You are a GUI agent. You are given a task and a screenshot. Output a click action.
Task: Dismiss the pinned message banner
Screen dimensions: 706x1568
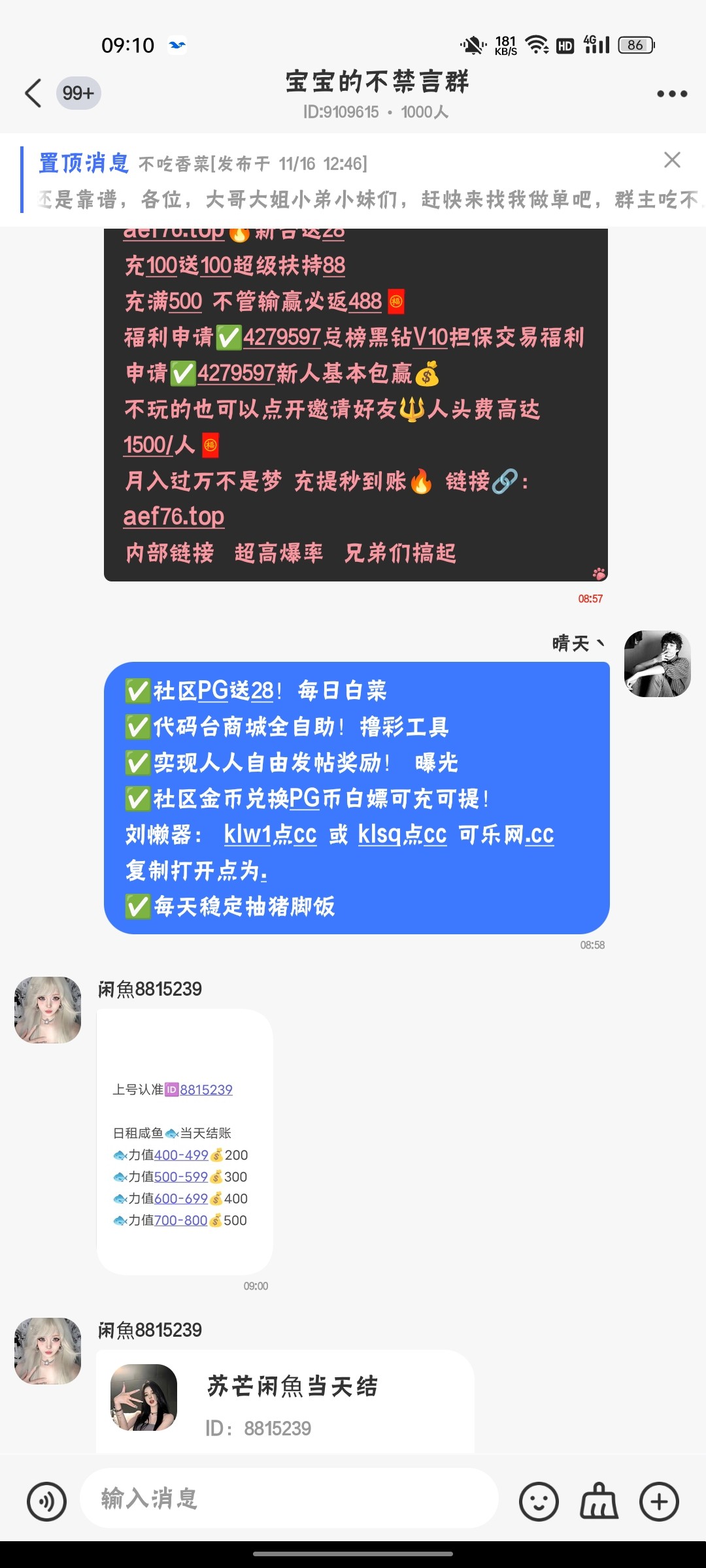(672, 160)
